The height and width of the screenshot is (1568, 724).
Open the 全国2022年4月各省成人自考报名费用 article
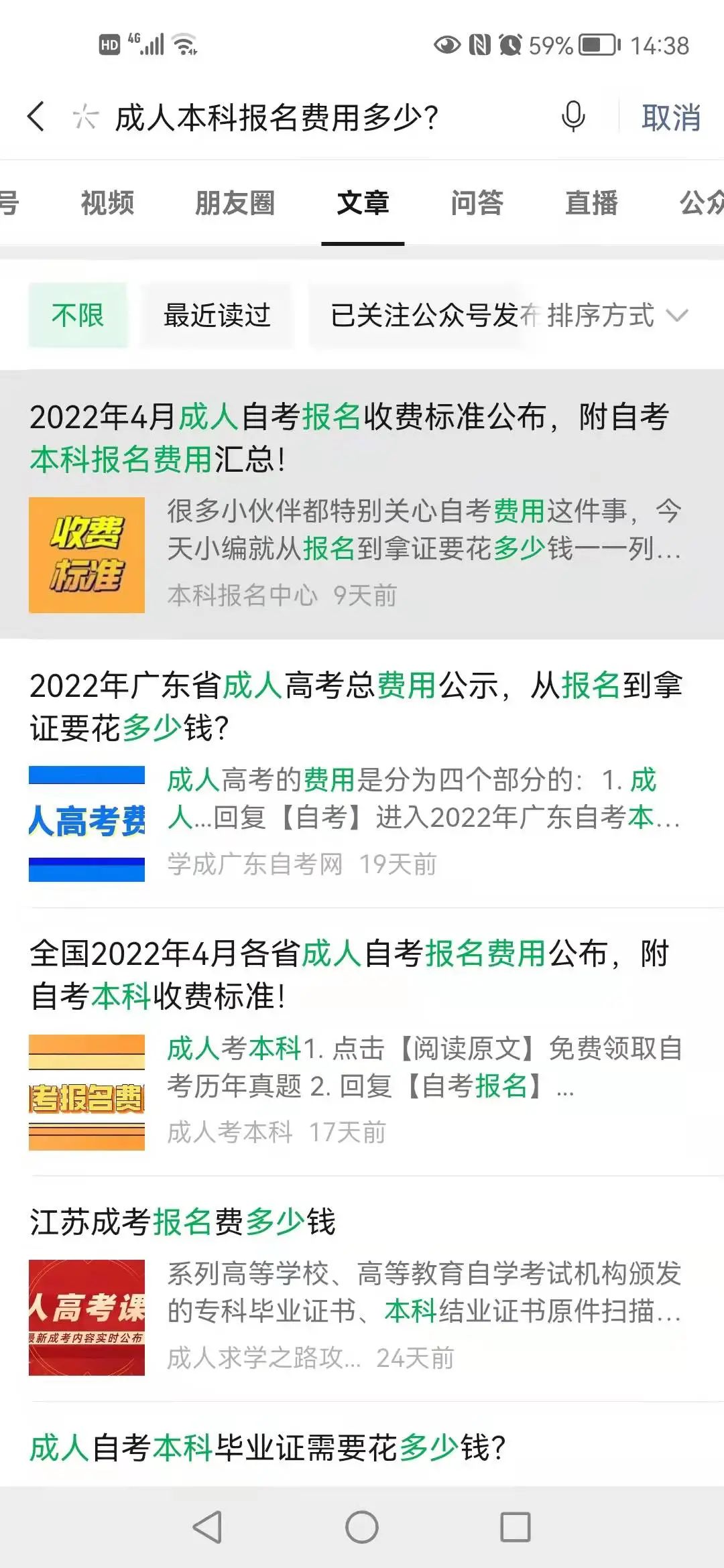[x=362, y=1042]
